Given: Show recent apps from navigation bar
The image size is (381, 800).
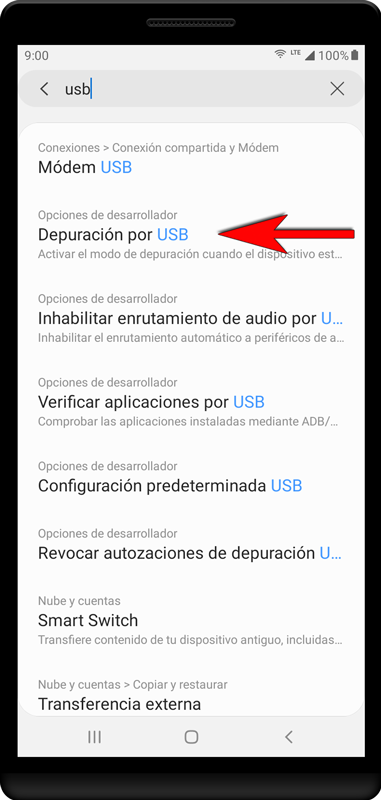Looking at the screenshot, I should [94, 736].
